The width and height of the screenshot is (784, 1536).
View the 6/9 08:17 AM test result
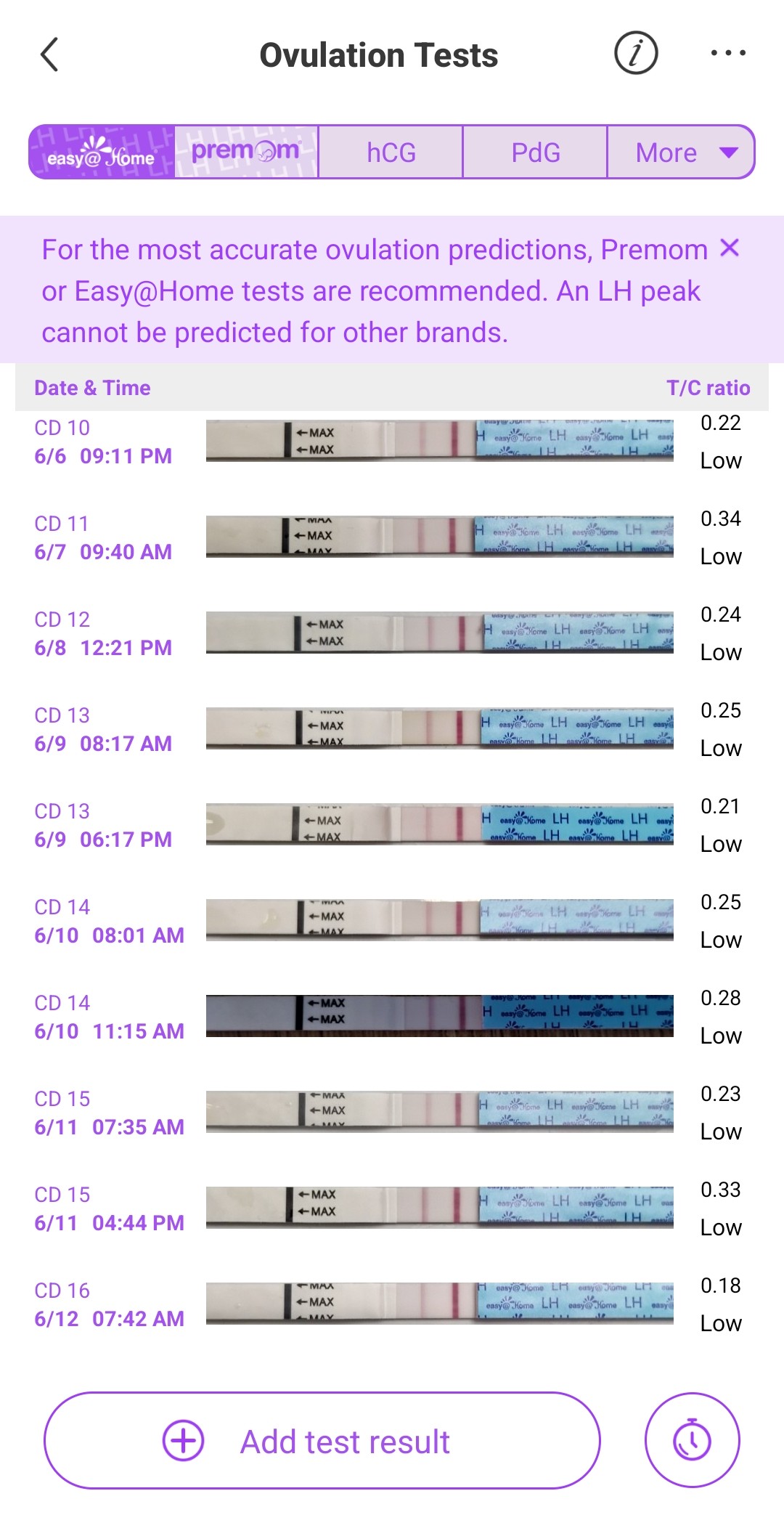pyautogui.click(x=392, y=729)
